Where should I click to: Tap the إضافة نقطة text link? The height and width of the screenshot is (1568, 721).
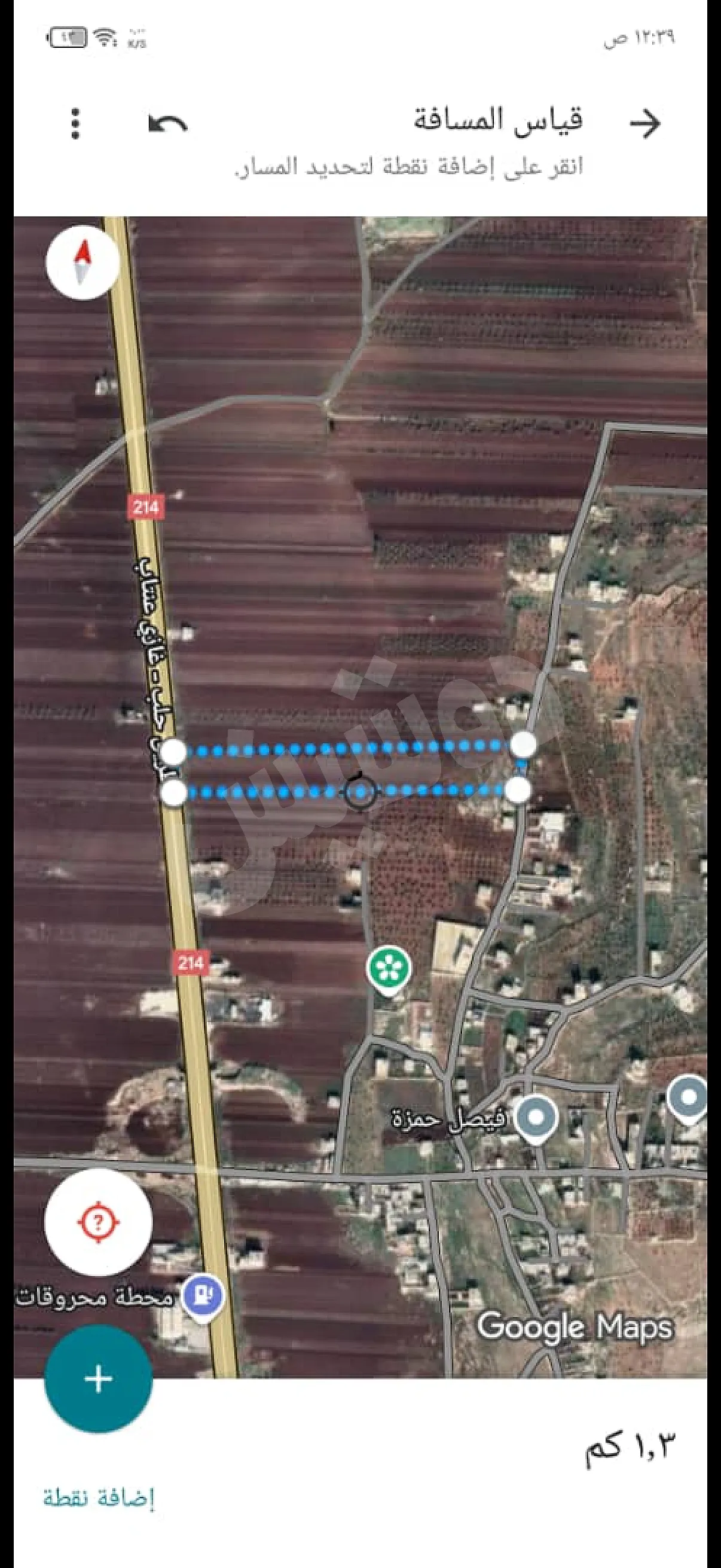click(99, 1497)
